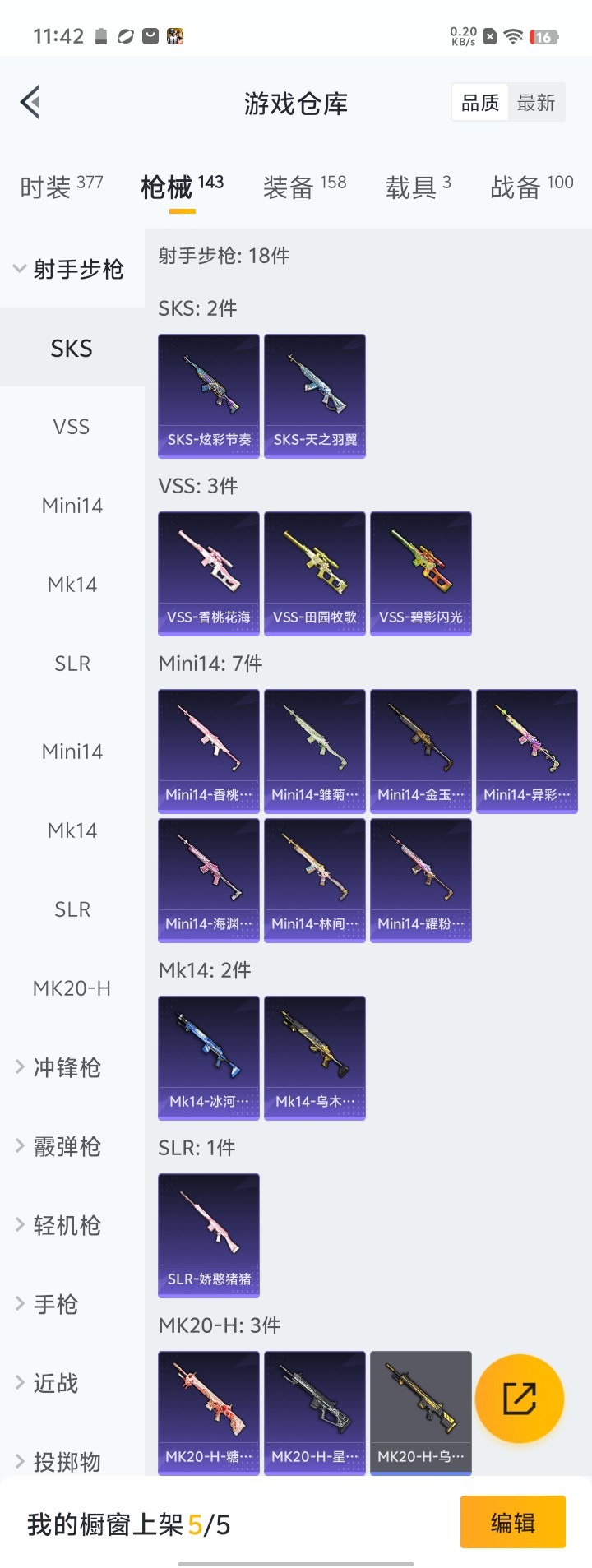592x1568 pixels.
Task: Expand the 冲锋枪 category
Action: pyautogui.click(x=66, y=1067)
